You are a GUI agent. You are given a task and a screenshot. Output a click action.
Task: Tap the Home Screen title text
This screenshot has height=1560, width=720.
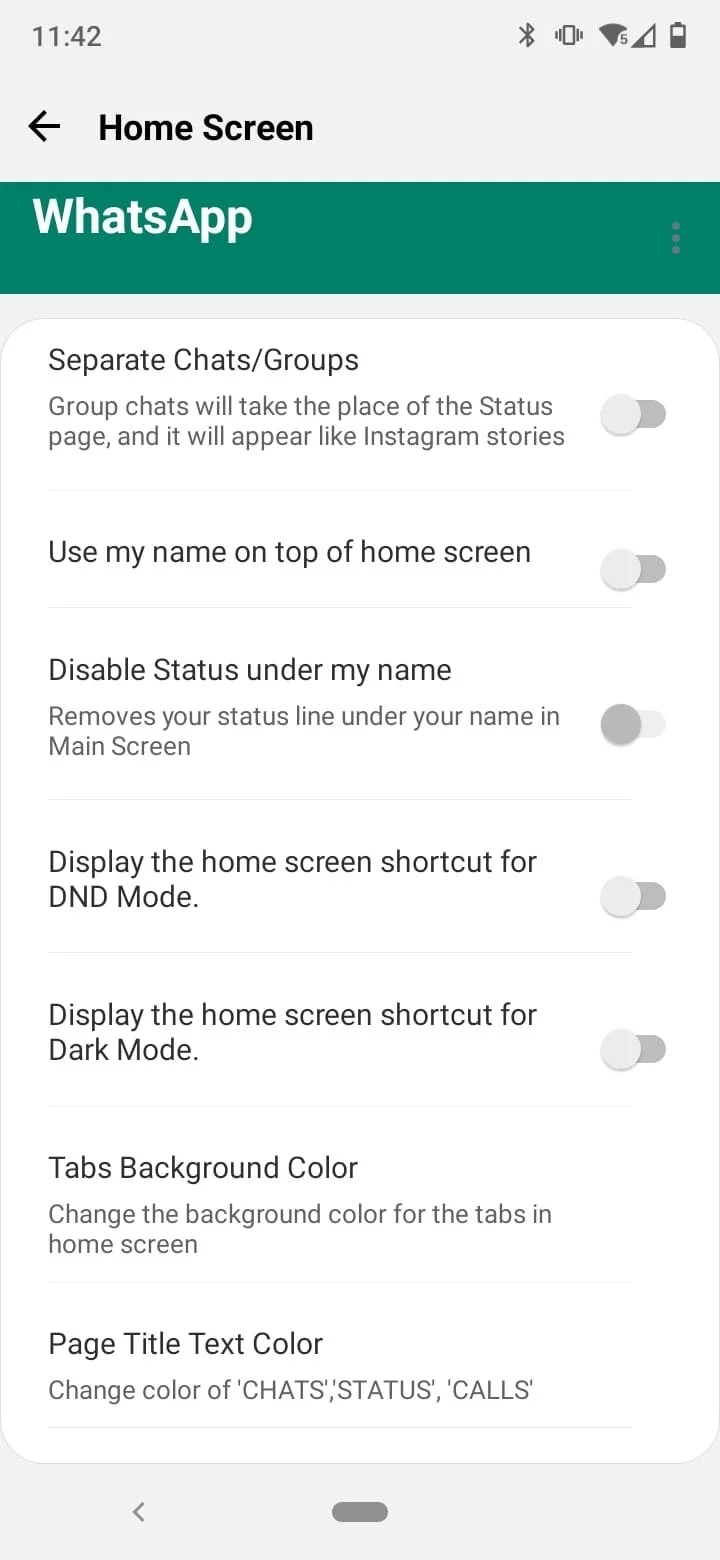pyautogui.click(x=205, y=127)
